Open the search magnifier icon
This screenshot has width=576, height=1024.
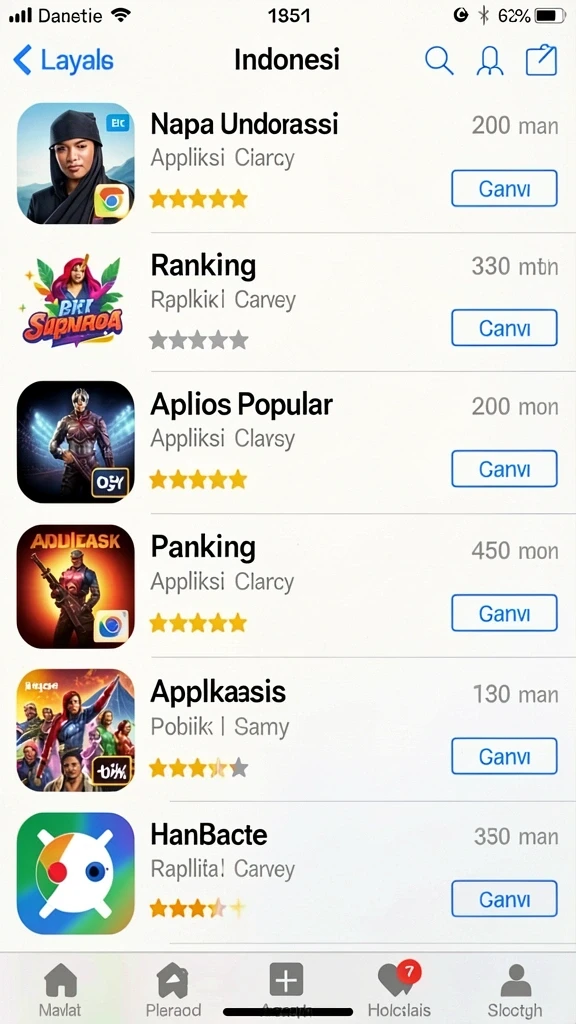(439, 61)
